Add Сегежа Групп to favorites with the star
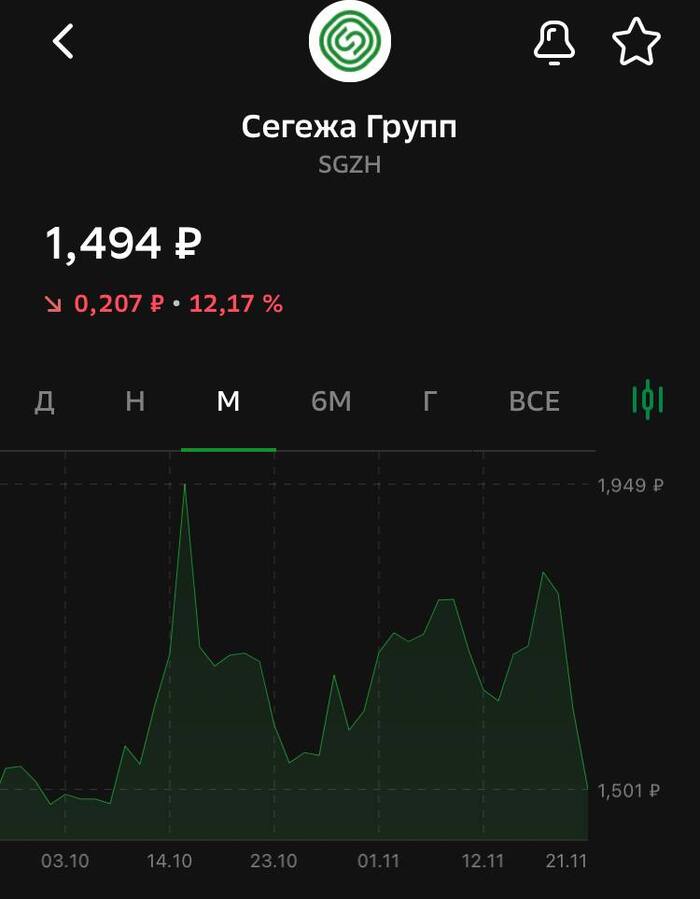This screenshot has height=899, width=700. coord(636,43)
